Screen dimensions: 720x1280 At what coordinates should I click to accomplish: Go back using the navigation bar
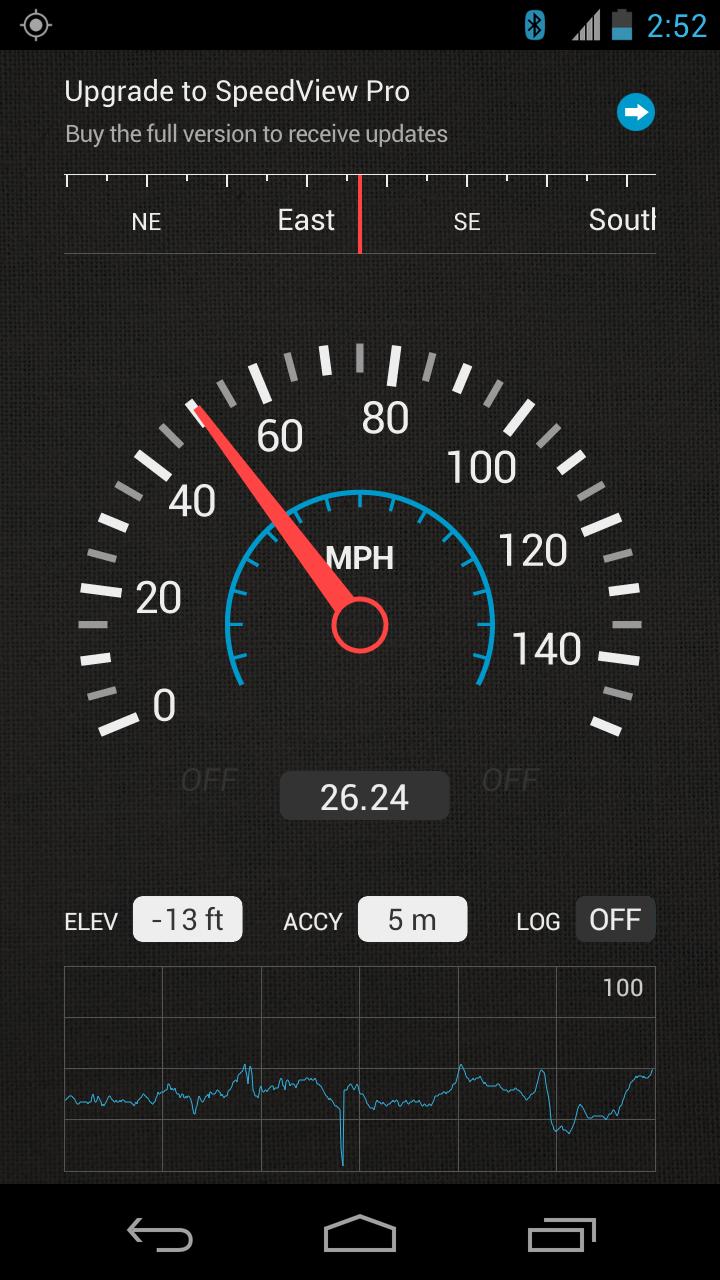[x=160, y=1233]
